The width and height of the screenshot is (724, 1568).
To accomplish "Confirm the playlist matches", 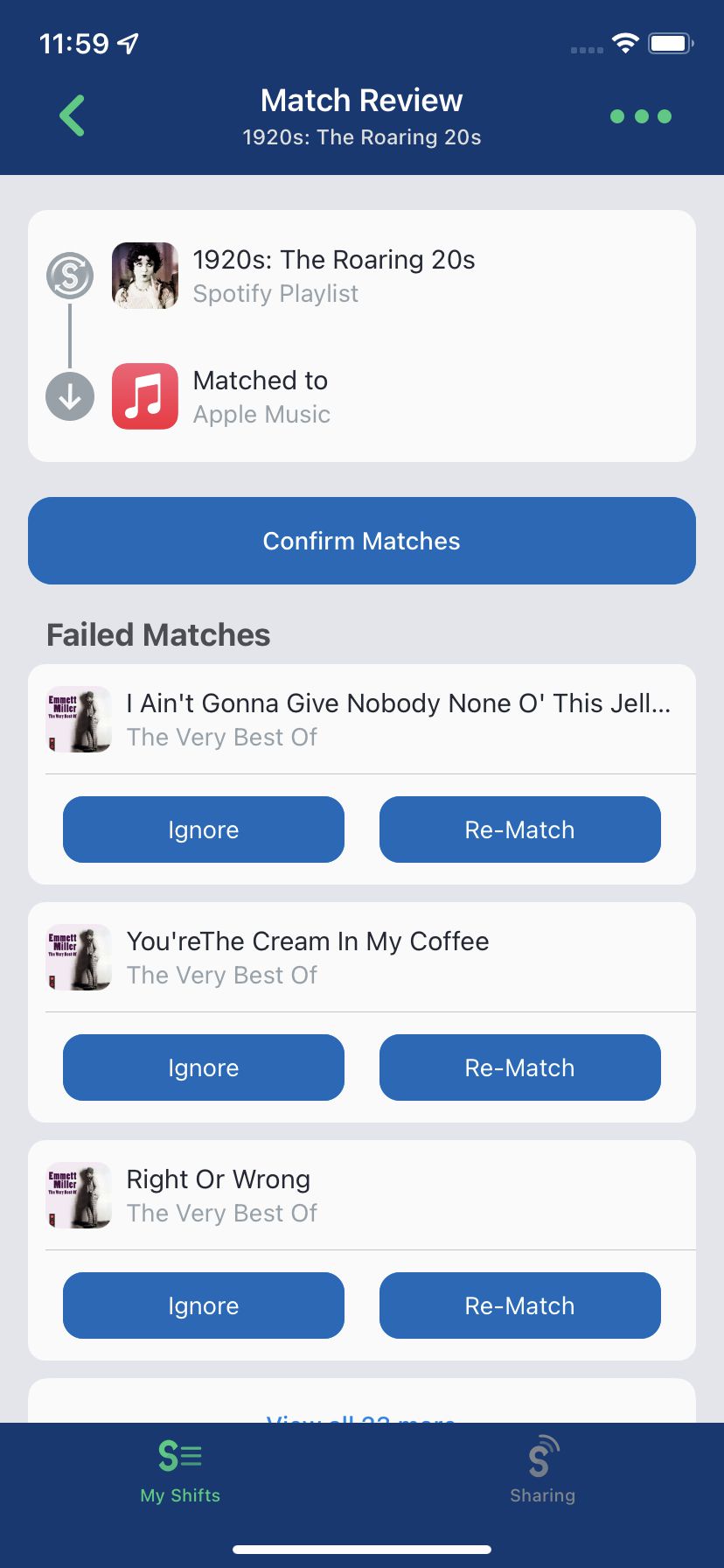I will tap(361, 541).
